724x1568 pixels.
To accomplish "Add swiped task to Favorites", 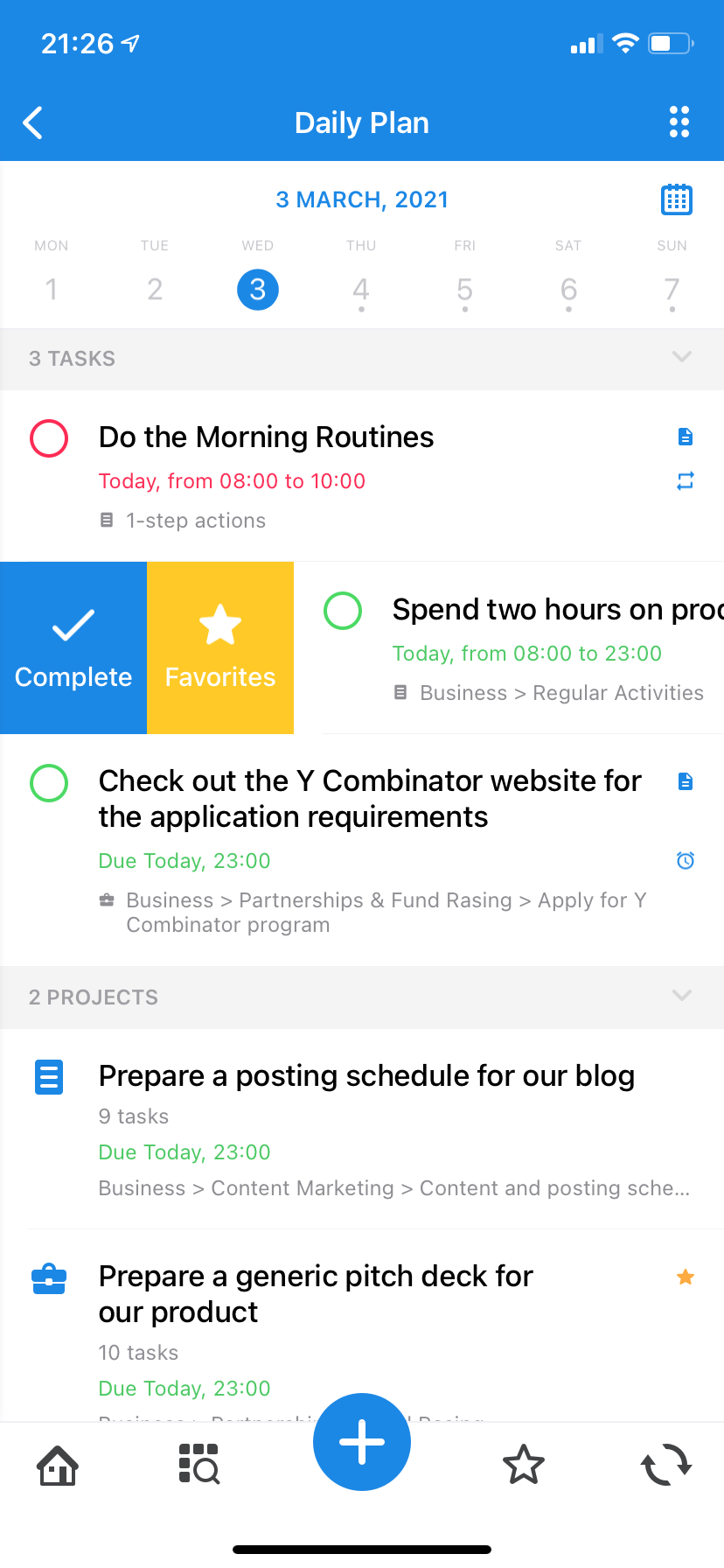I will (220, 647).
